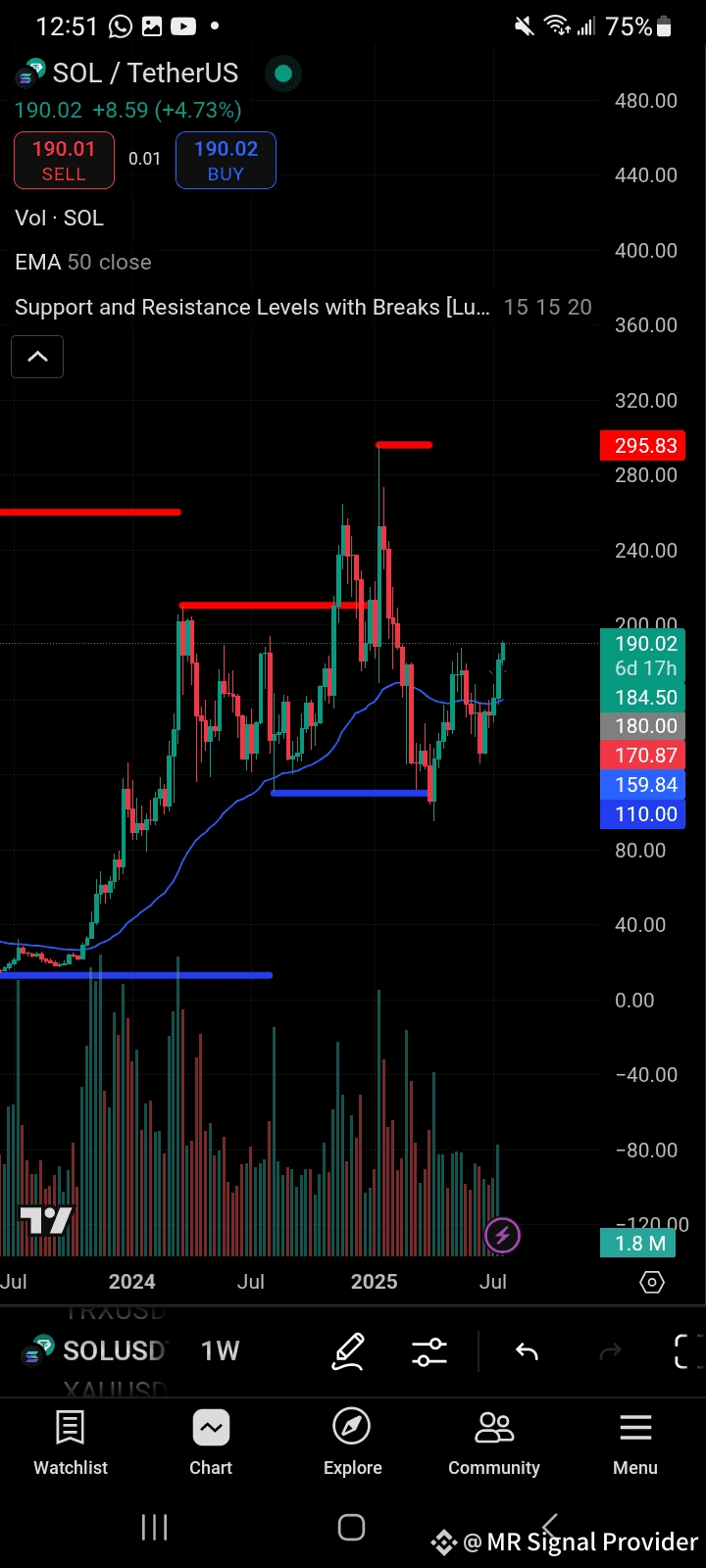Switch to the Watchlist tab
This screenshot has width=706, height=1568.
point(71,1443)
